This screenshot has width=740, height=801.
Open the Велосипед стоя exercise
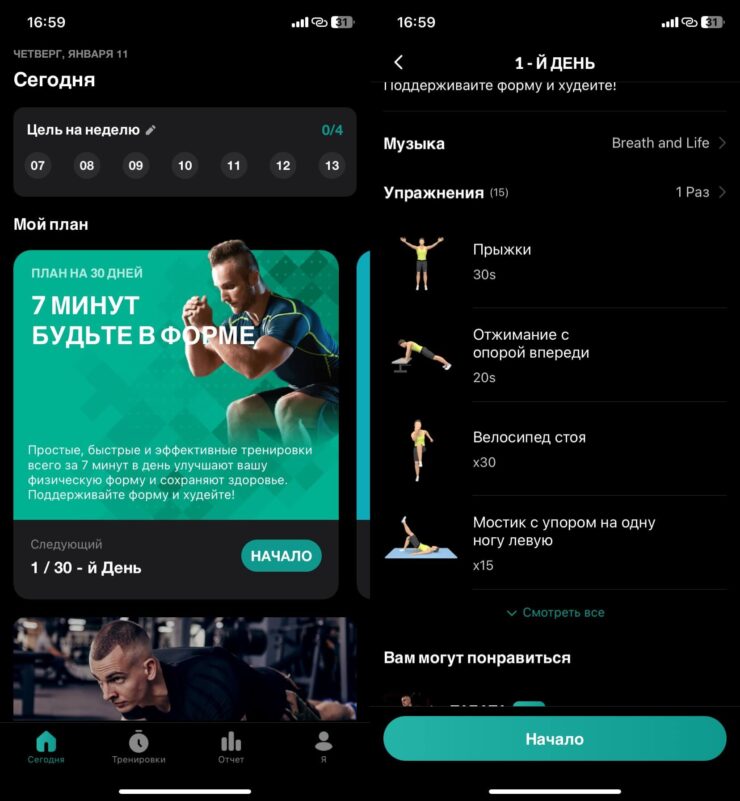pyautogui.click(x=555, y=449)
